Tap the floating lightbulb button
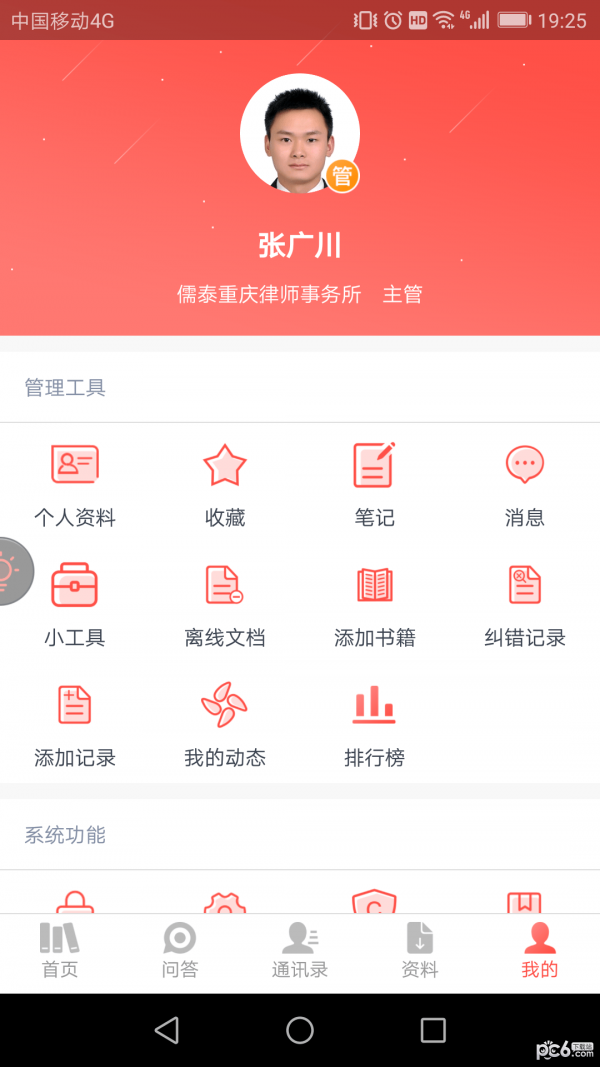 tap(12, 571)
